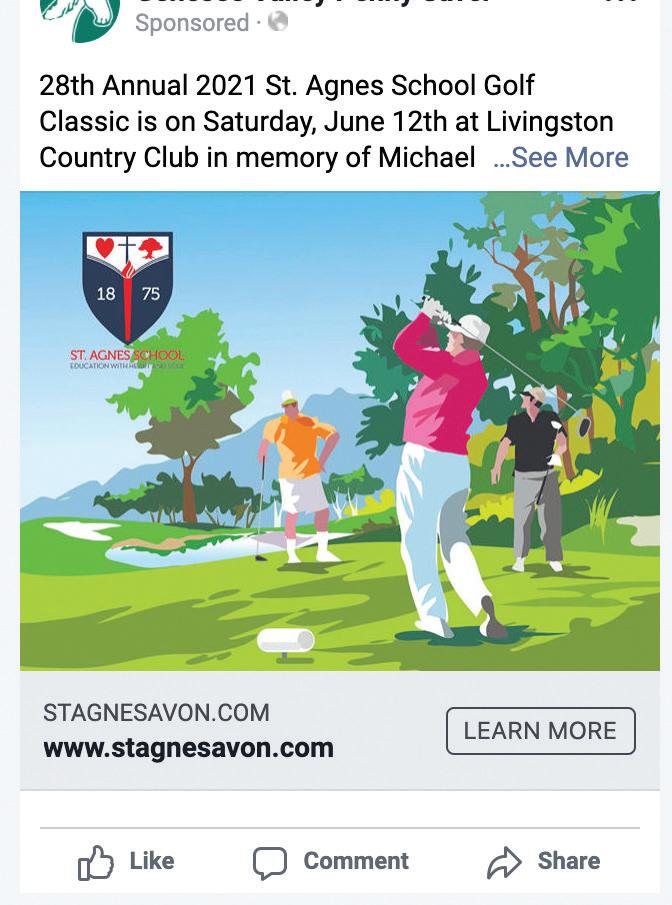Comment on the sponsored post
Viewport: 672px width, 905px height.
coord(331,861)
